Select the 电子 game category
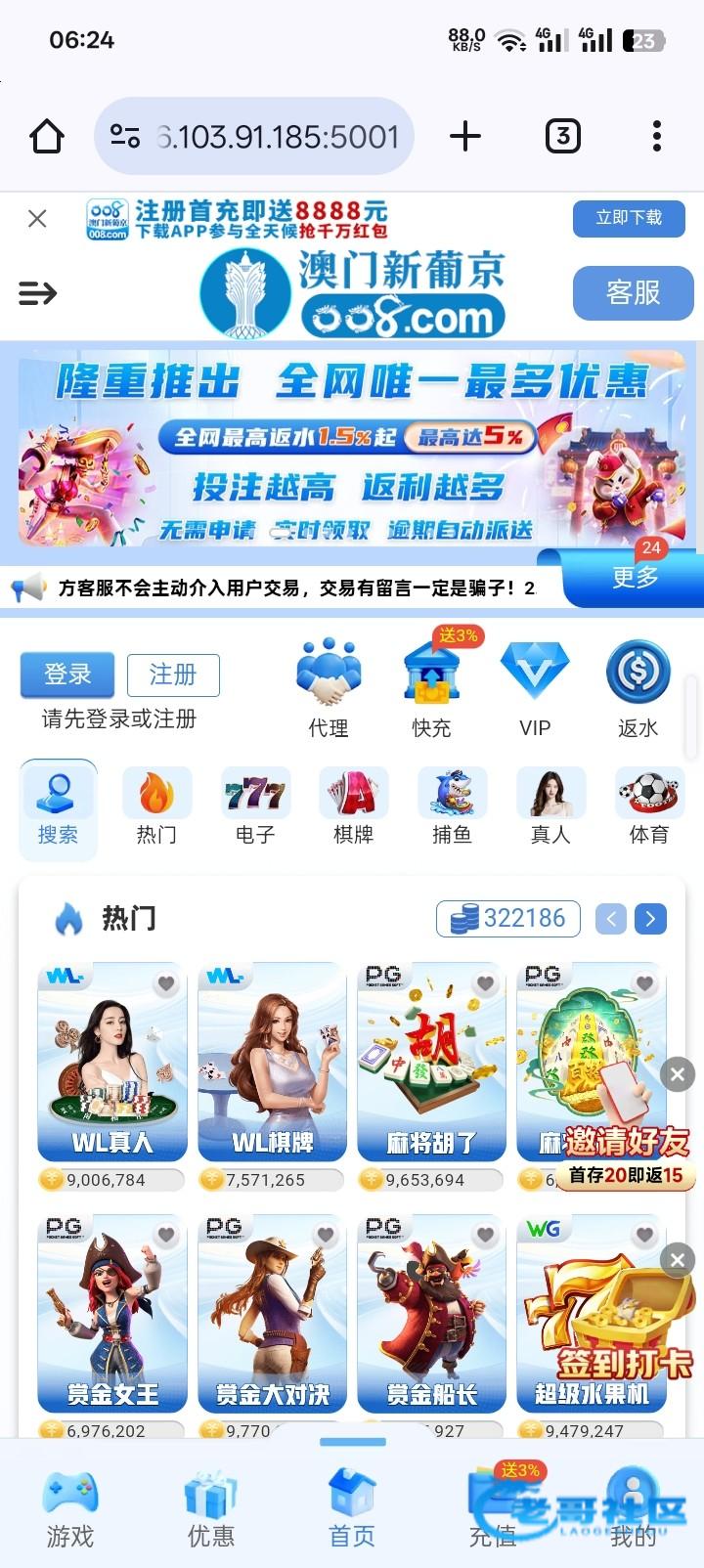 [255, 807]
